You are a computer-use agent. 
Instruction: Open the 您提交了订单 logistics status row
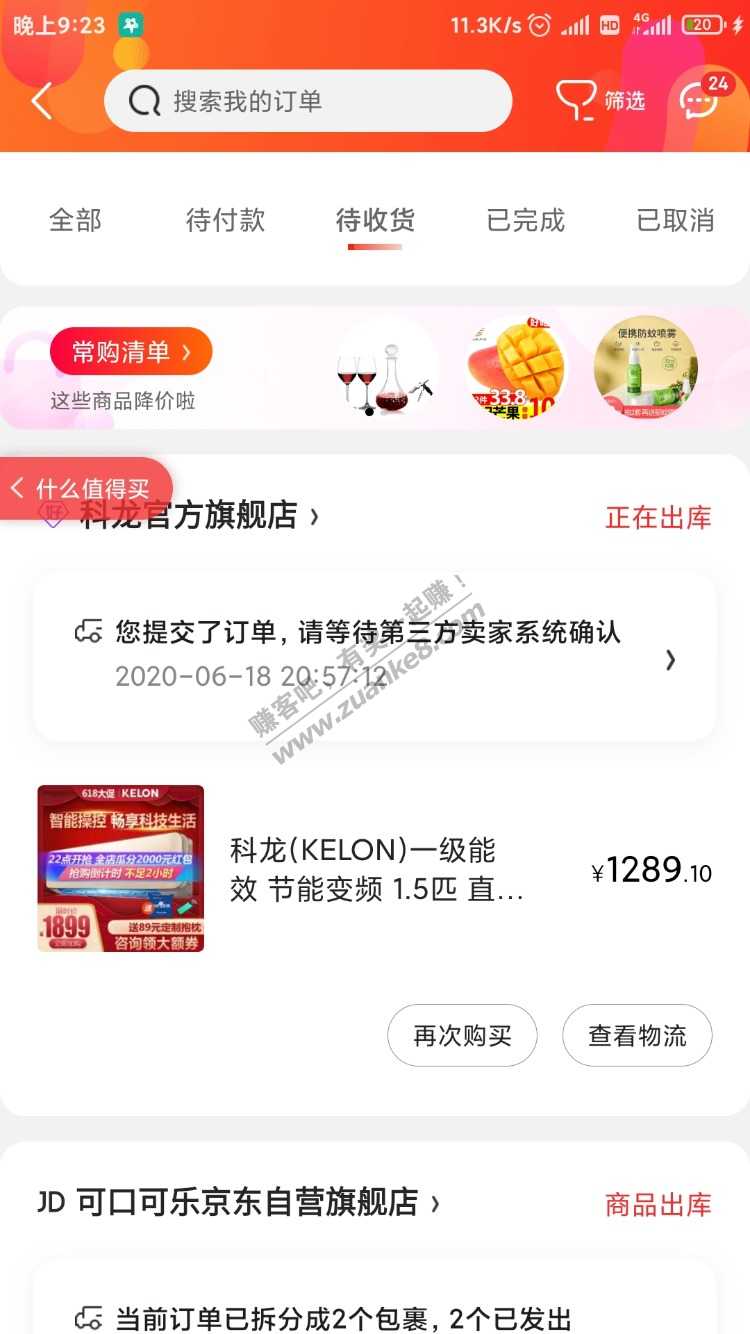tap(375, 656)
